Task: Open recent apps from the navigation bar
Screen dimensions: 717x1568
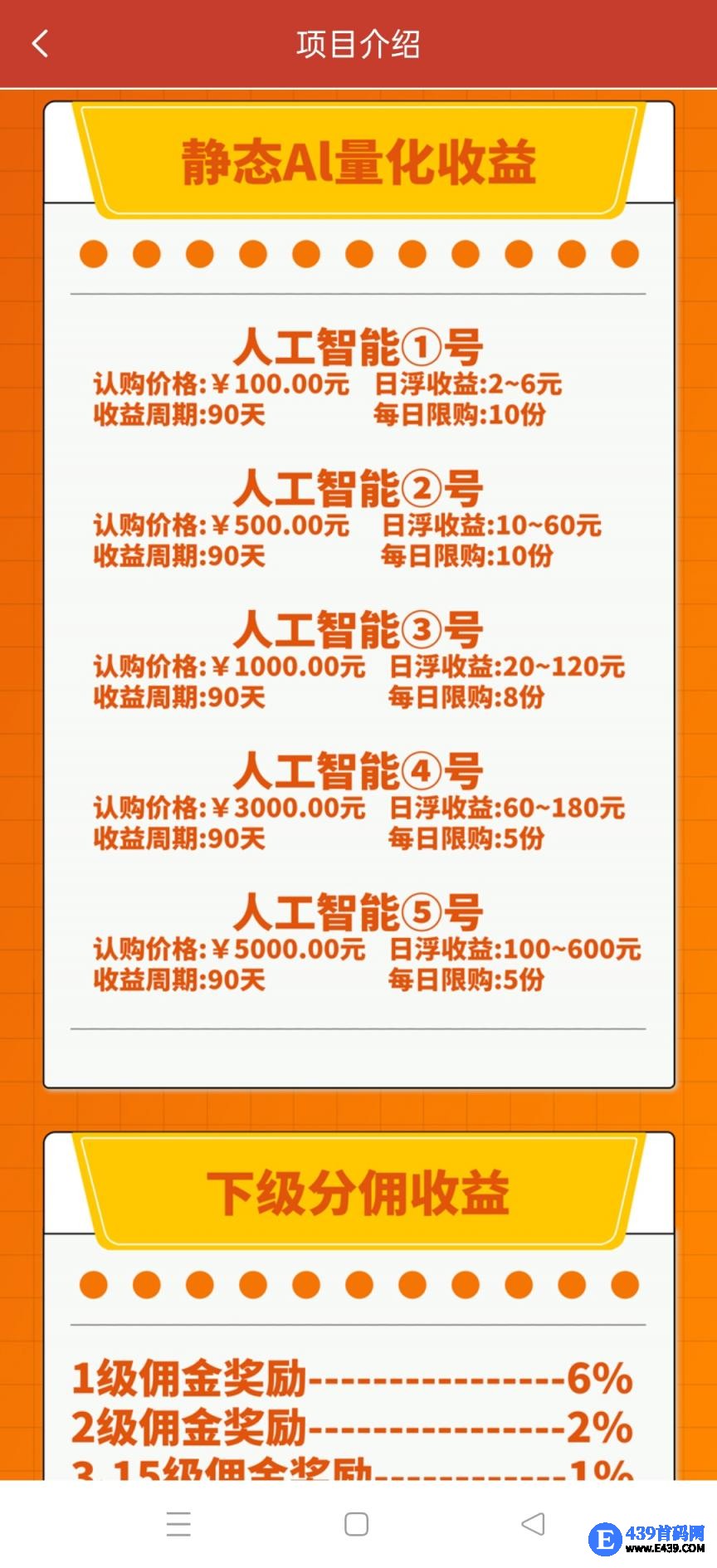Action: (x=178, y=1524)
